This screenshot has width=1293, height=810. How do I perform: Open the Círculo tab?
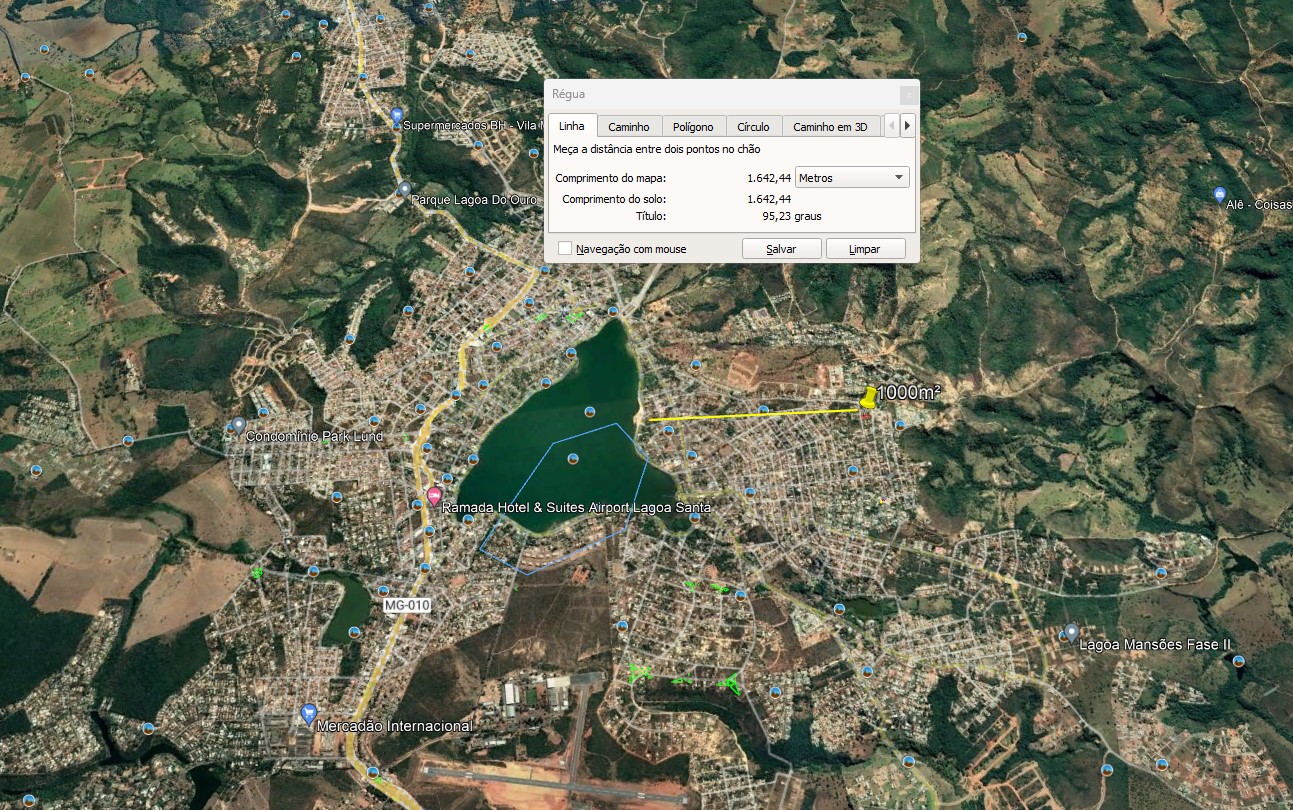[x=753, y=127]
